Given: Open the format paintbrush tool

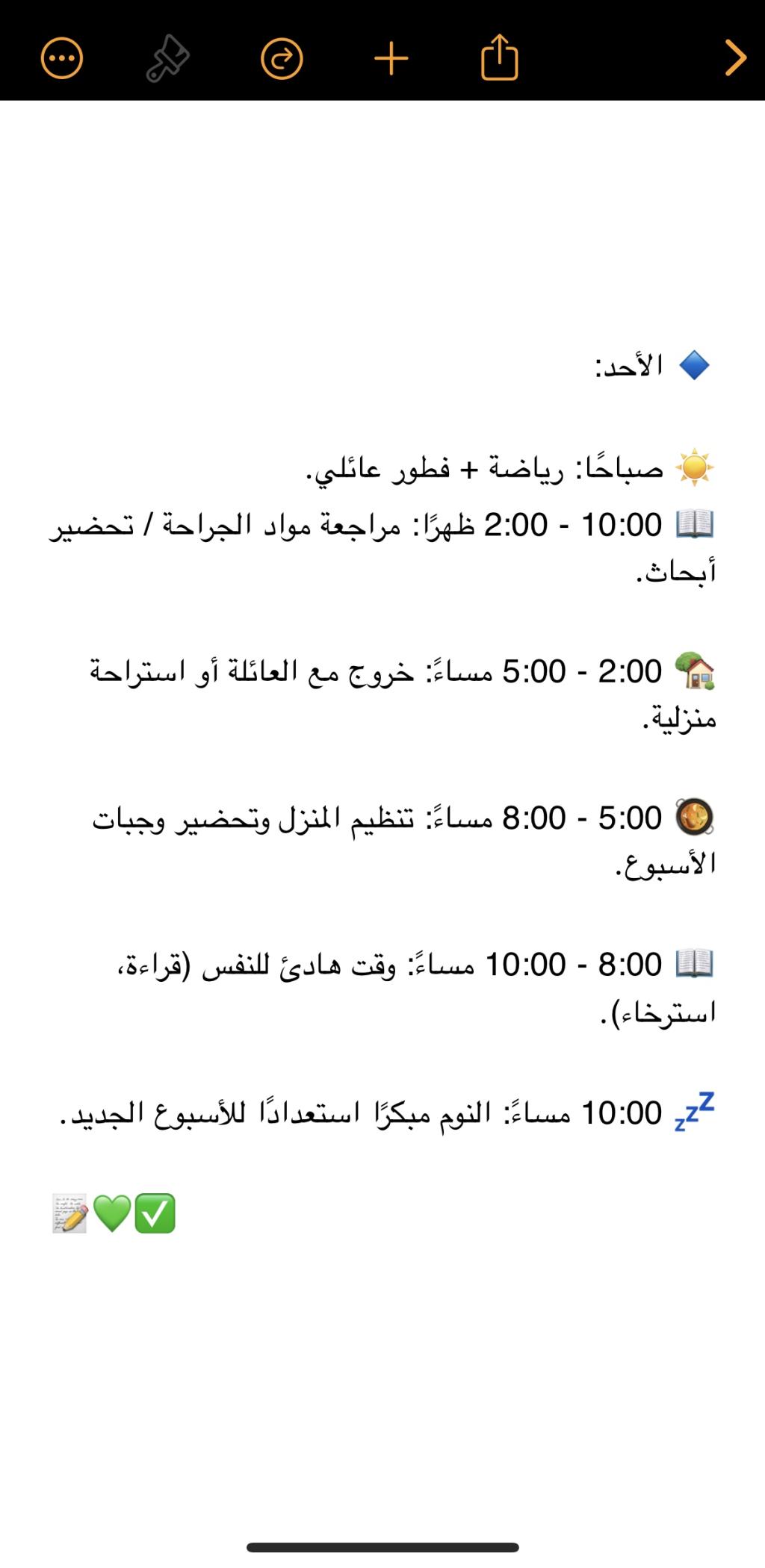Looking at the screenshot, I should point(167,58).
